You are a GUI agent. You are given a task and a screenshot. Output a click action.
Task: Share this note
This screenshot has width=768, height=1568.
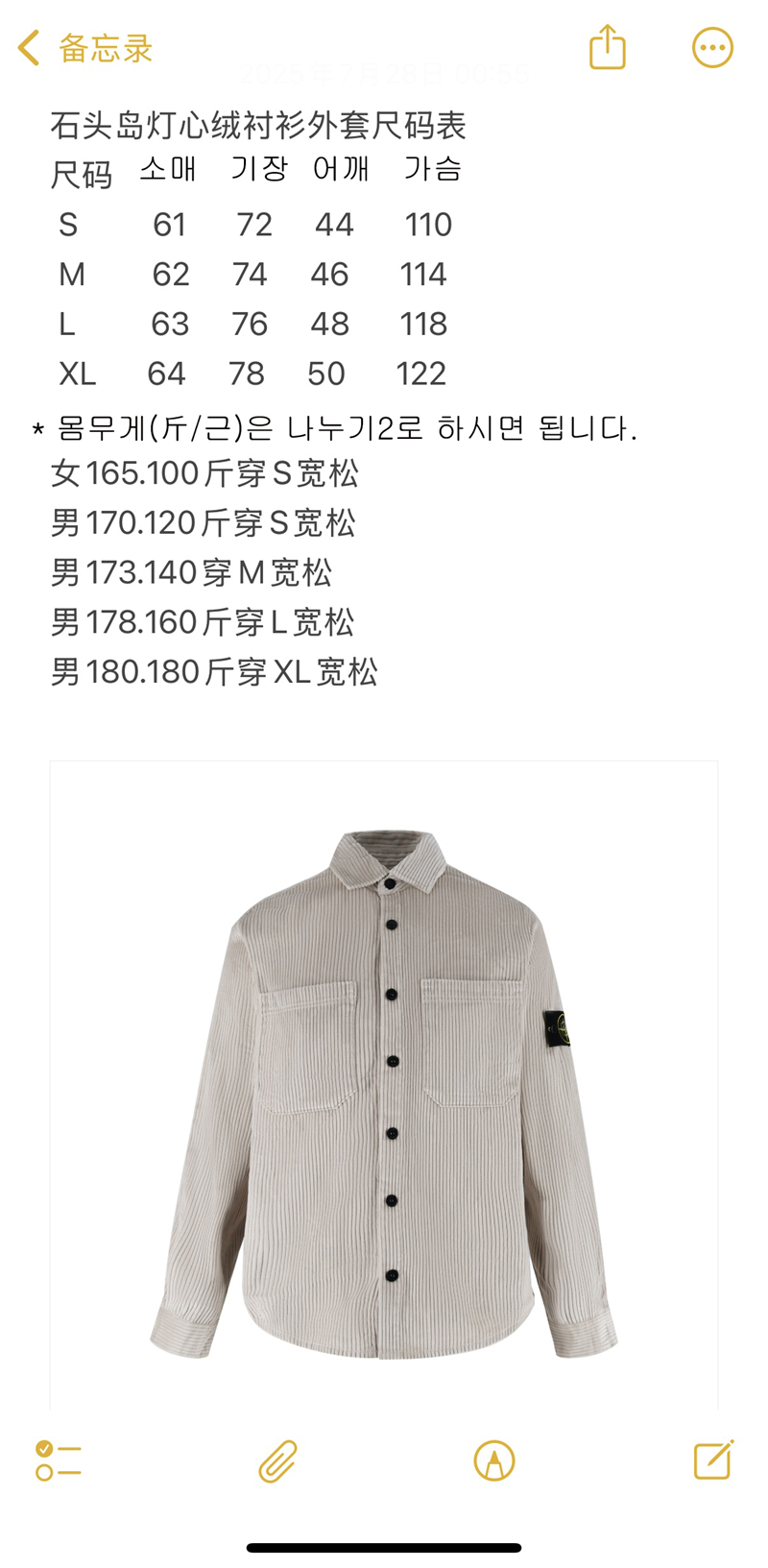607,47
